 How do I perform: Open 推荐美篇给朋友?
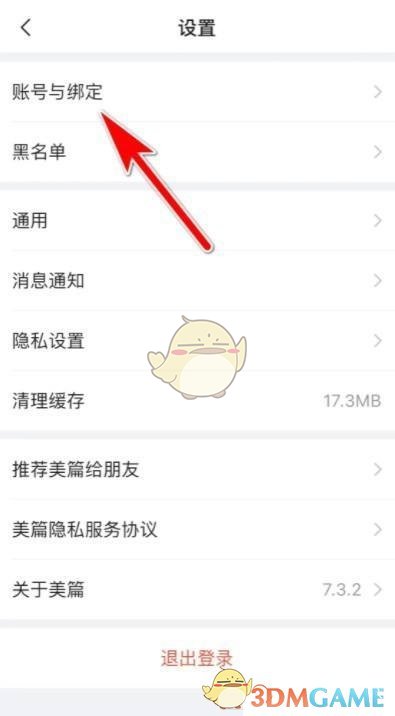click(197, 469)
